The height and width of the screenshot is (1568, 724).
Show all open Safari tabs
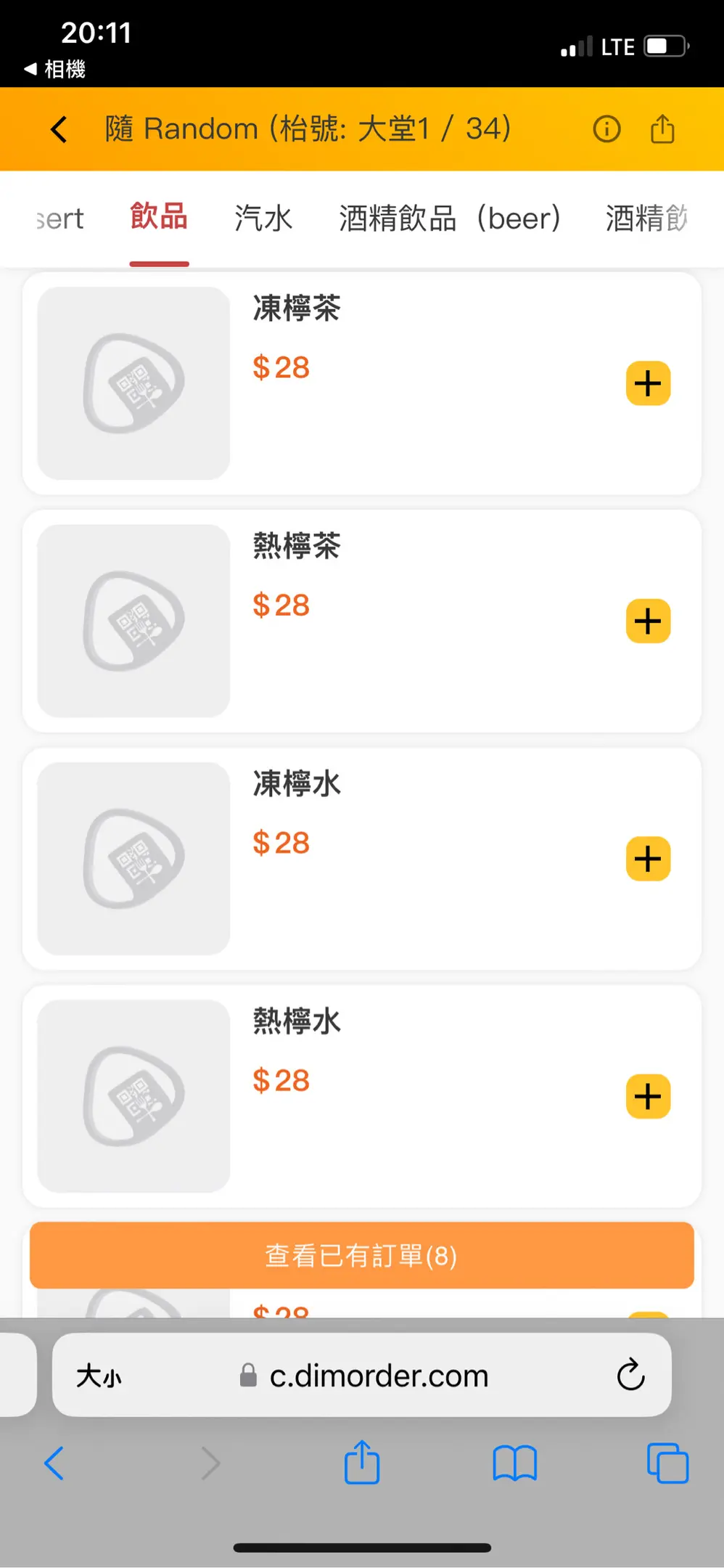point(667,1463)
